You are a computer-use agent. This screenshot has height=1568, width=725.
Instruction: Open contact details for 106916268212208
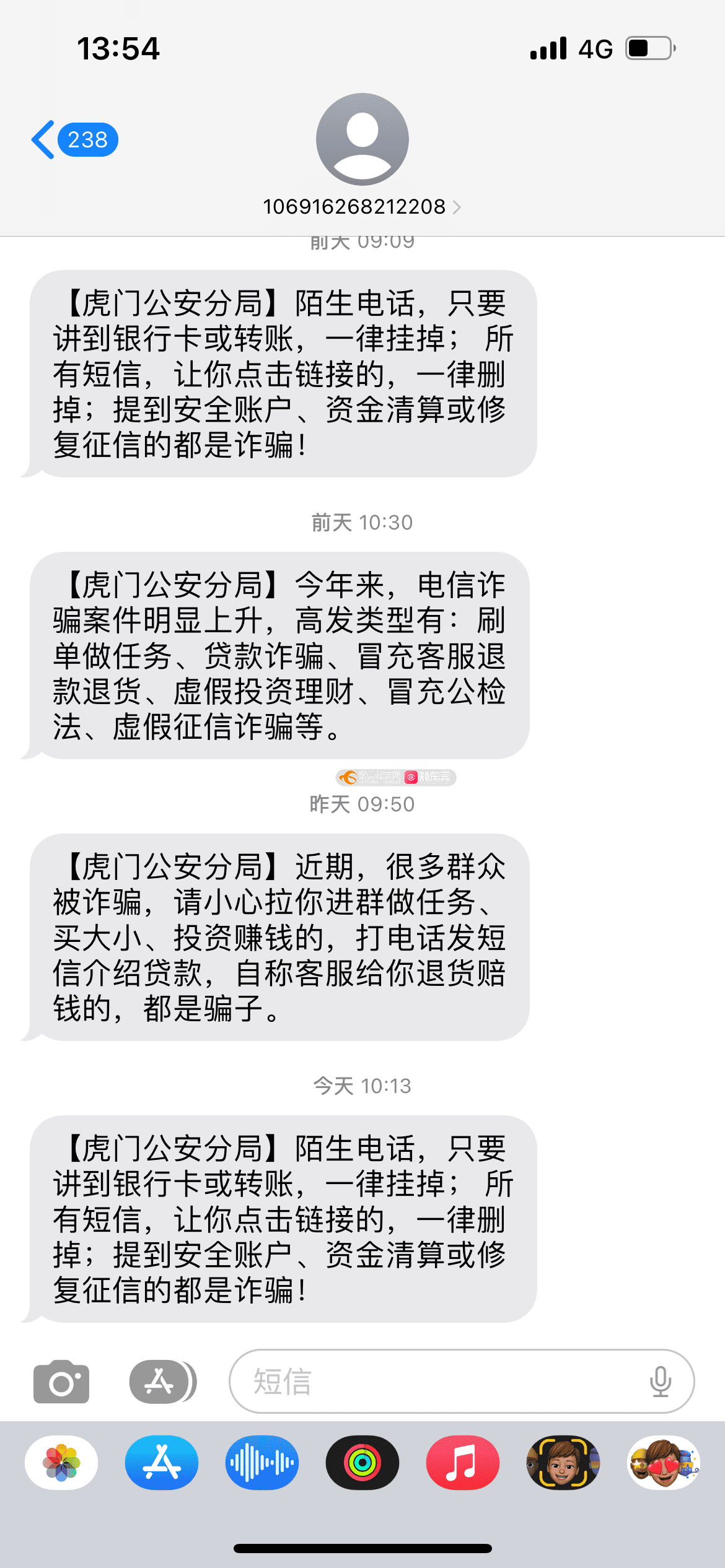[x=362, y=155]
